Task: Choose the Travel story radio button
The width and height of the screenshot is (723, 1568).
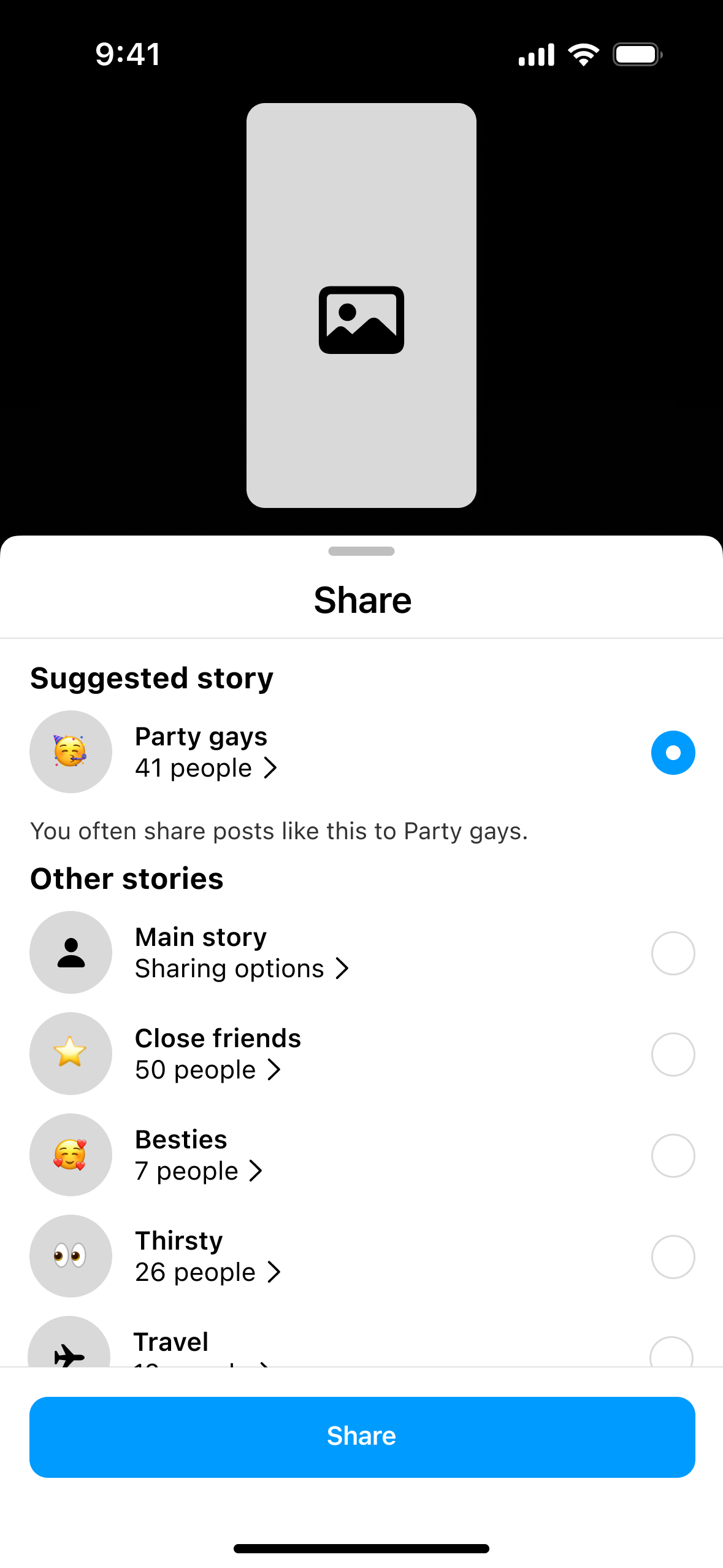Action: pos(671,1354)
